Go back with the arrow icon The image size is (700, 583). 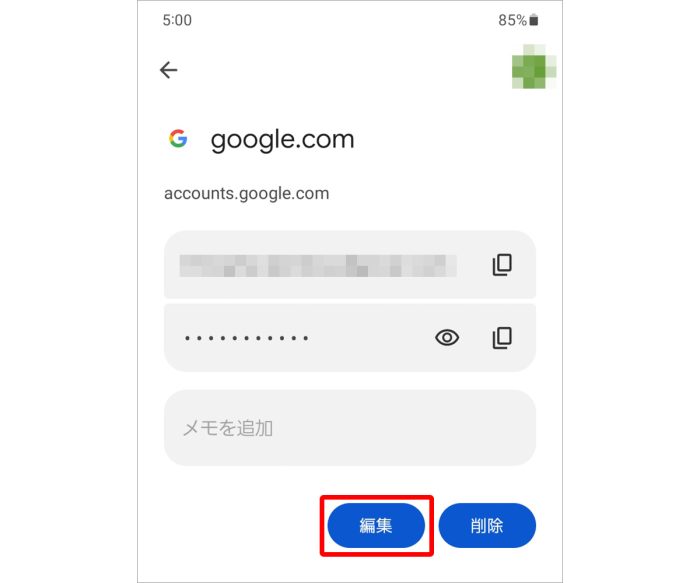pos(168,70)
